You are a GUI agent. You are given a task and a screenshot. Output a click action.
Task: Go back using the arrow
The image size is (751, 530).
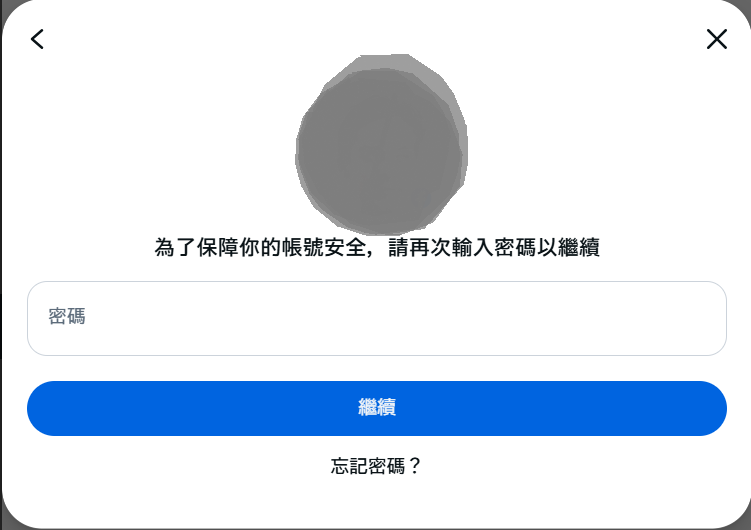point(37,39)
